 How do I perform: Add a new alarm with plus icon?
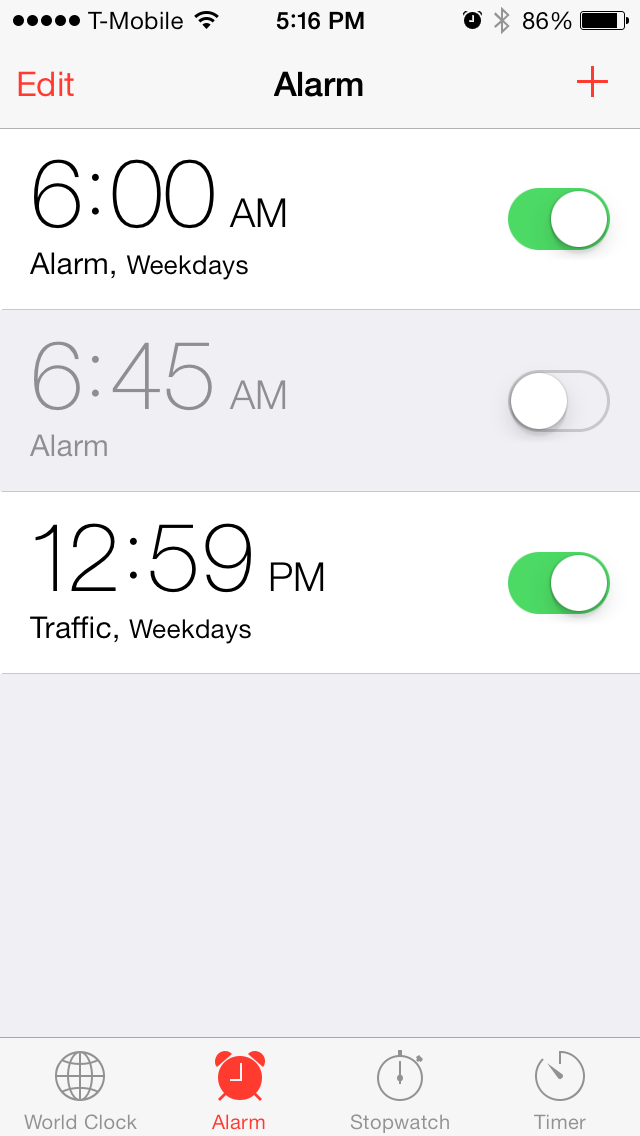point(592,82)
